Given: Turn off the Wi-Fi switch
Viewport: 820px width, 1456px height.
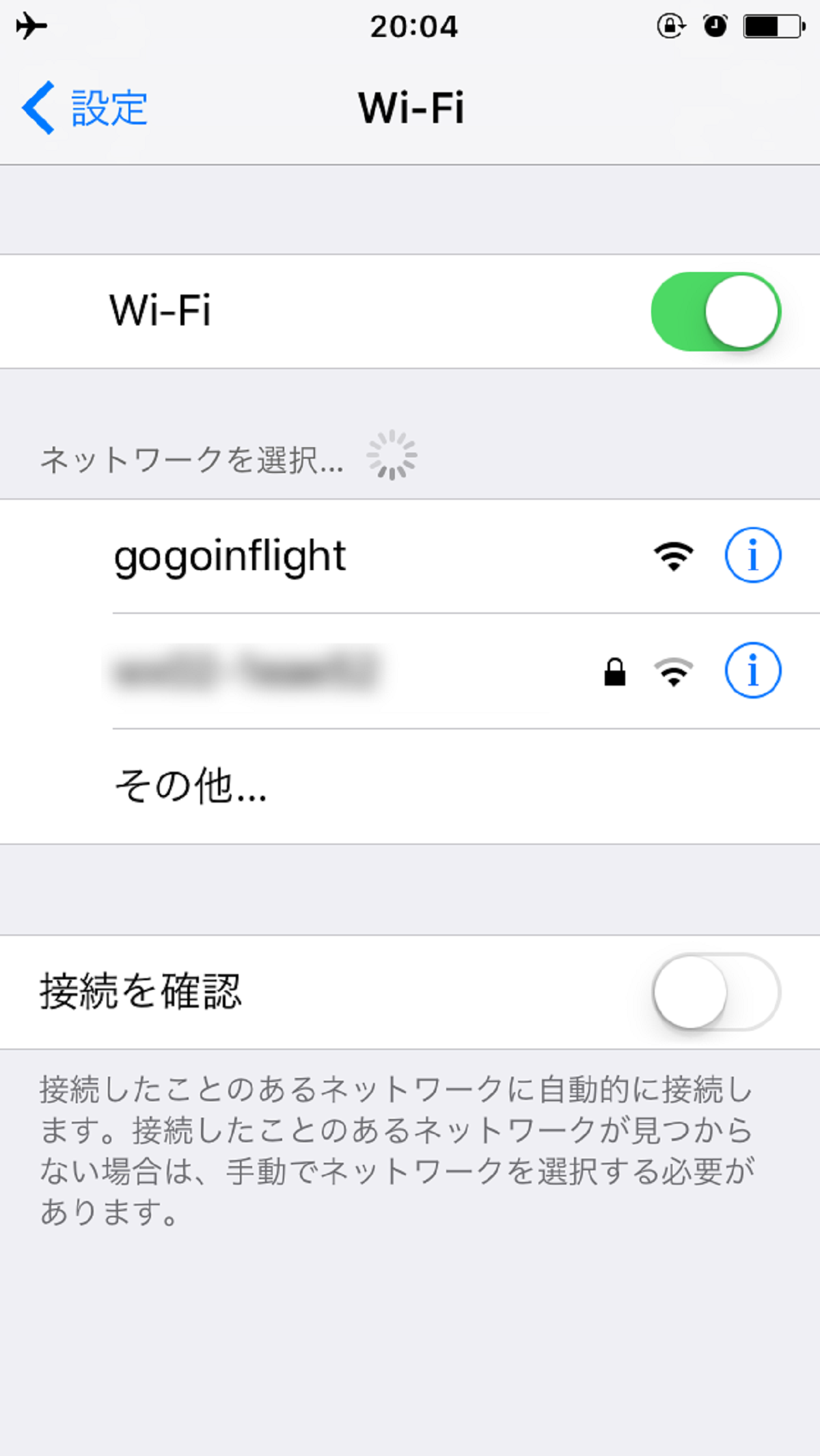Looking at the screenshot, I should (715, 312).
